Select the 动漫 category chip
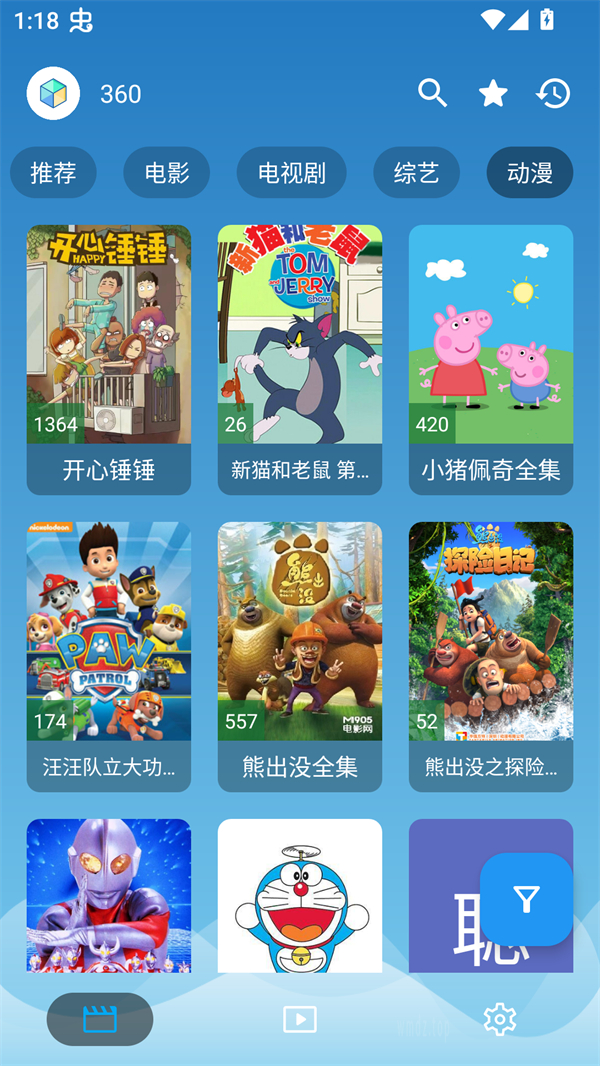 click(x=530, y=173)
